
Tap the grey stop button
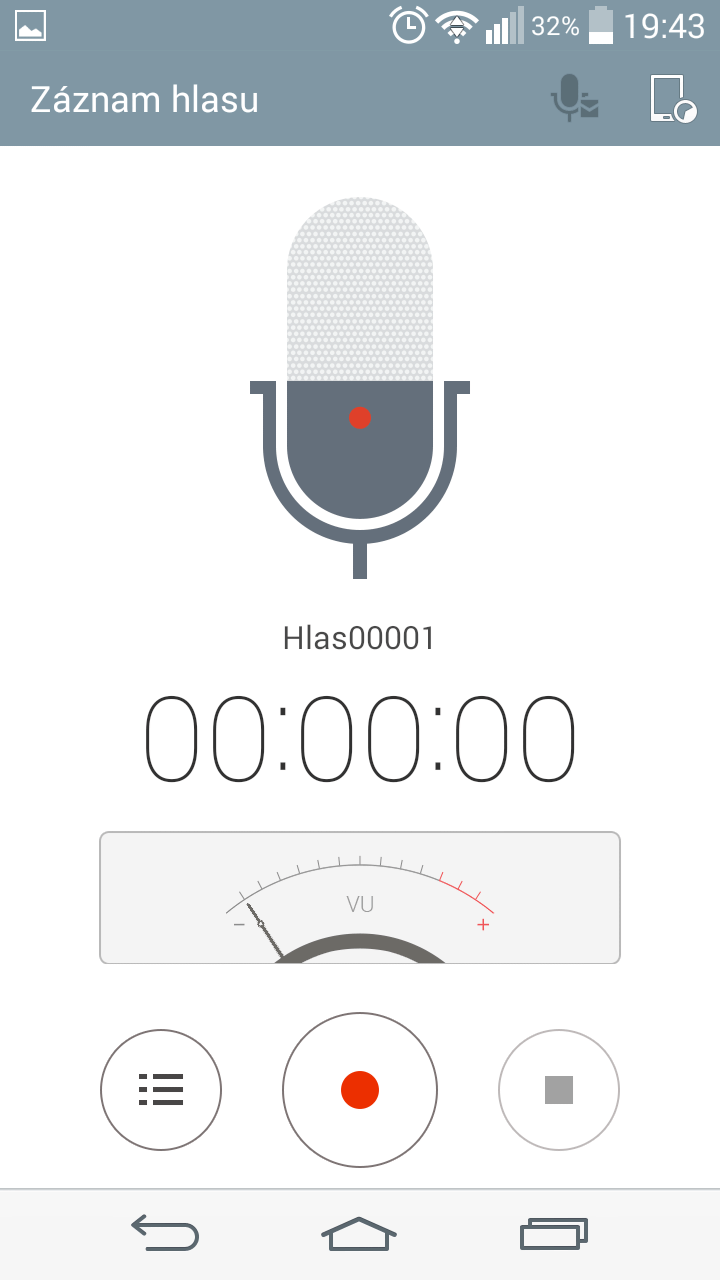(559, 1090)
